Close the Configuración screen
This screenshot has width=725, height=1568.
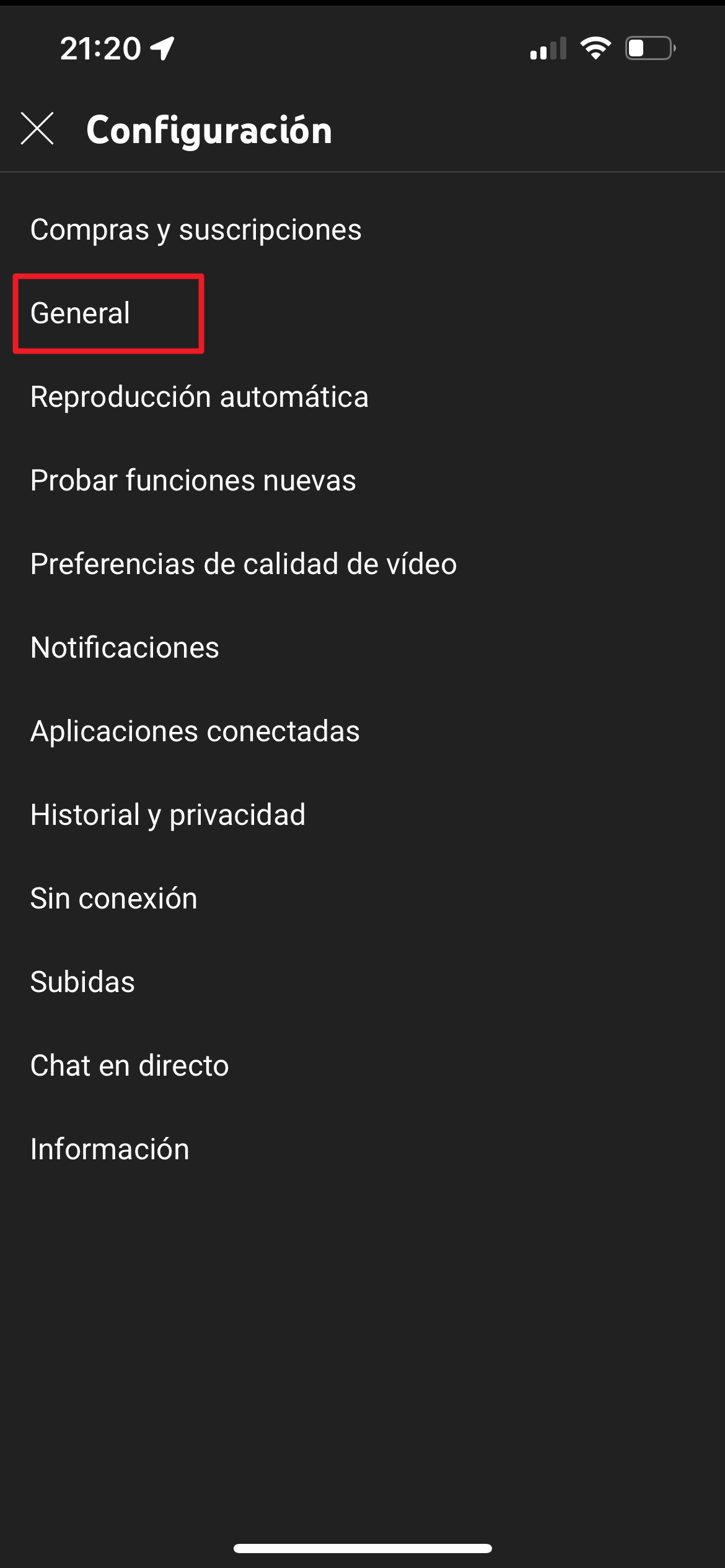coord(37,129)
